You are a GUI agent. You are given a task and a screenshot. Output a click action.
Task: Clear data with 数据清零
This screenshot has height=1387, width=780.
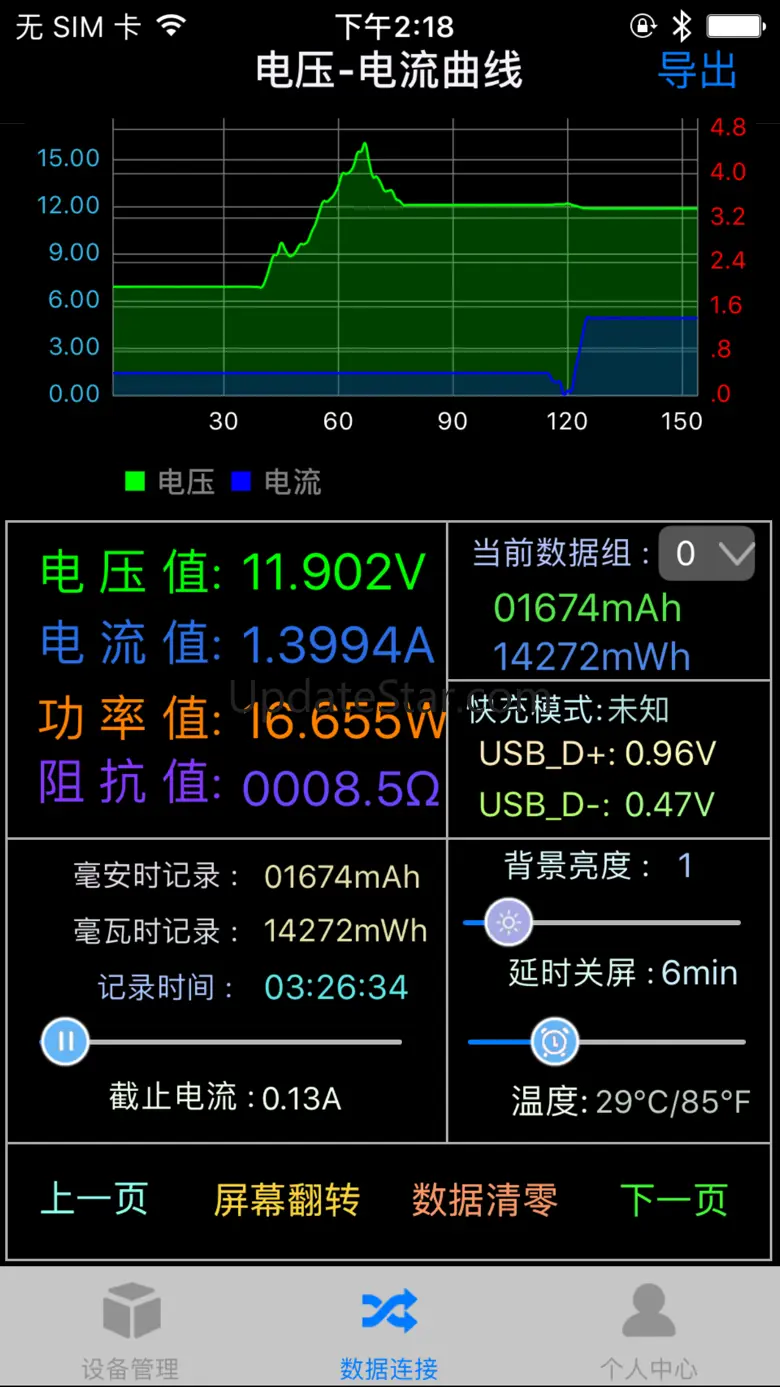point(485,1200)
